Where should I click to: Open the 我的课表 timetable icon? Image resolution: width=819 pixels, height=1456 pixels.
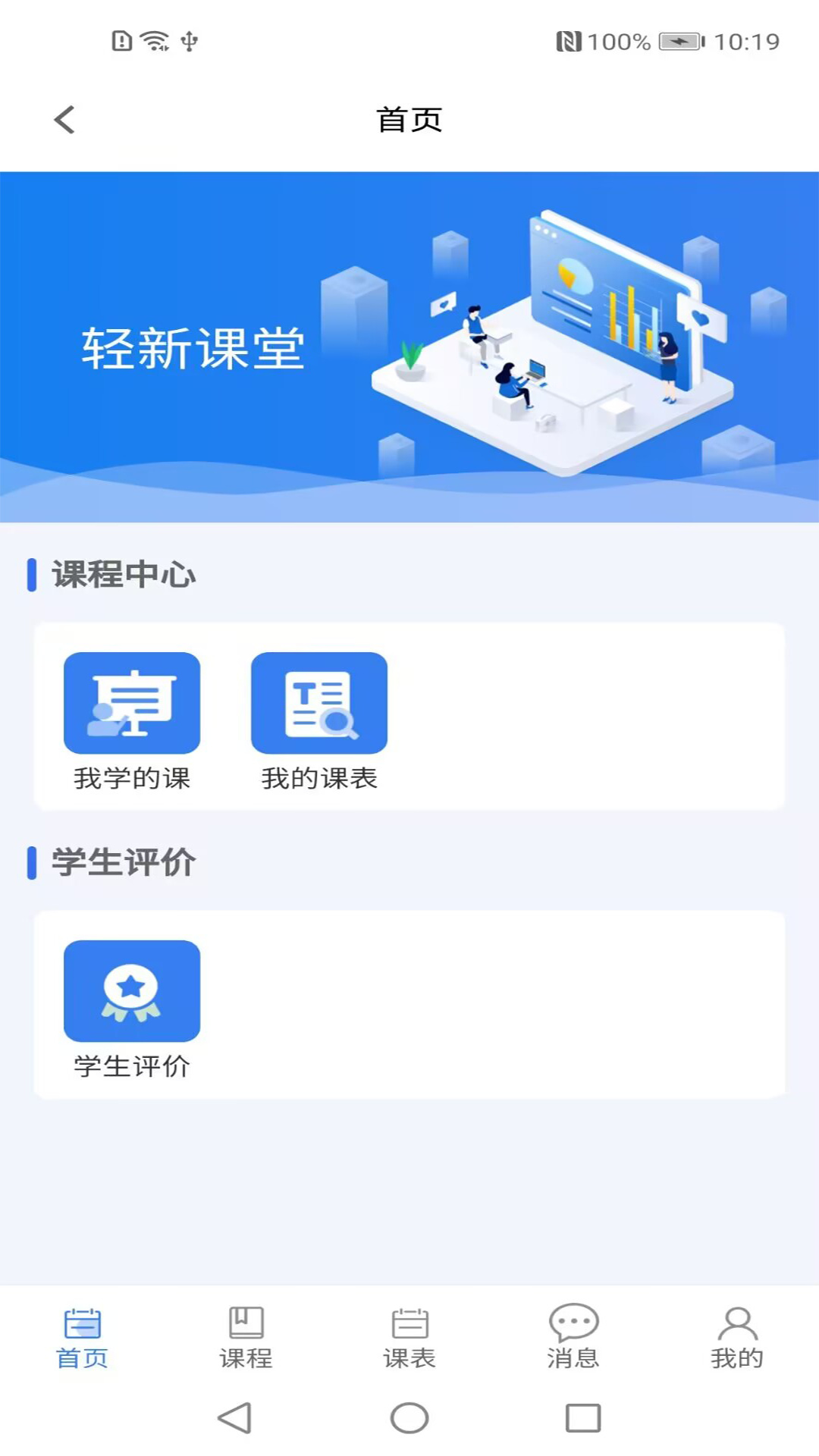[319, 704]
